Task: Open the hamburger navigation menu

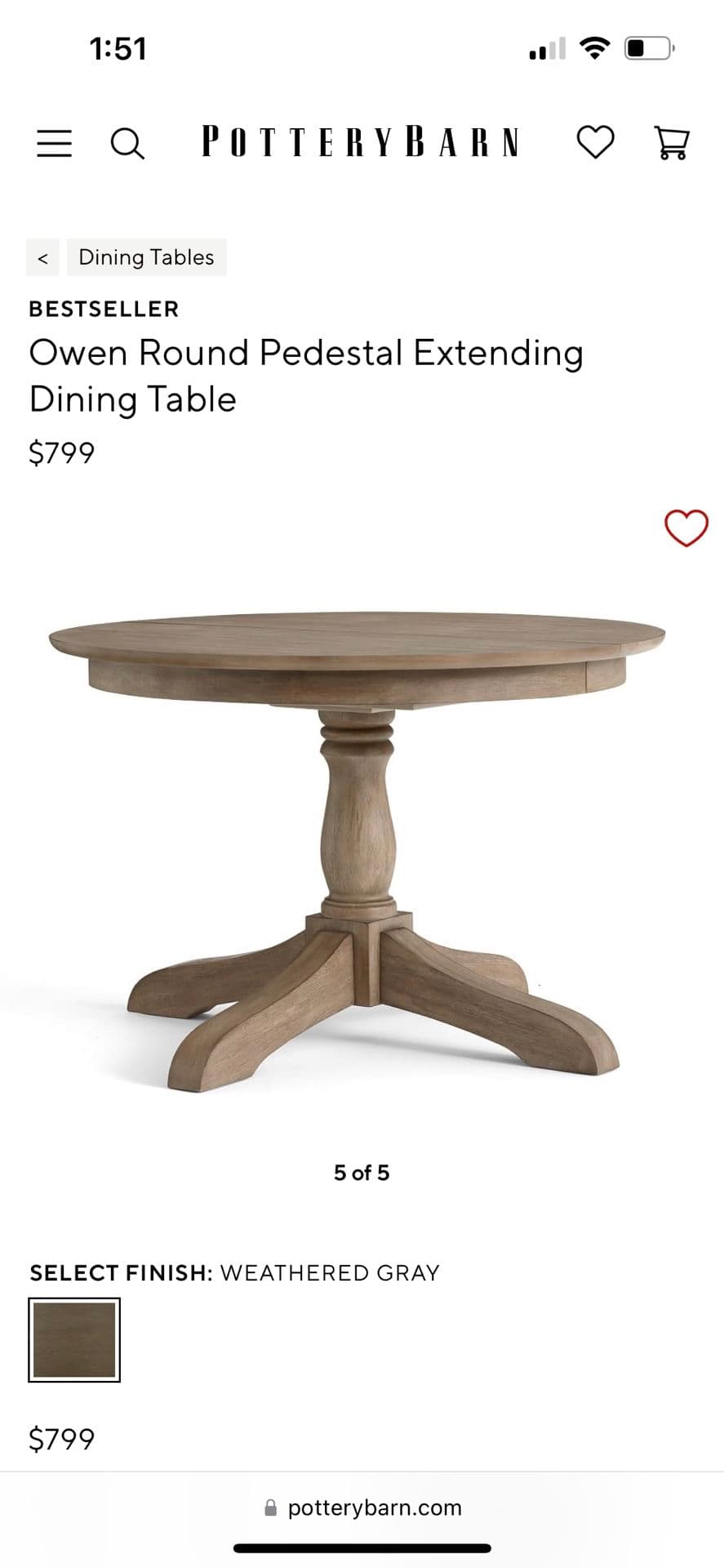Action: [x=54, y=143]
